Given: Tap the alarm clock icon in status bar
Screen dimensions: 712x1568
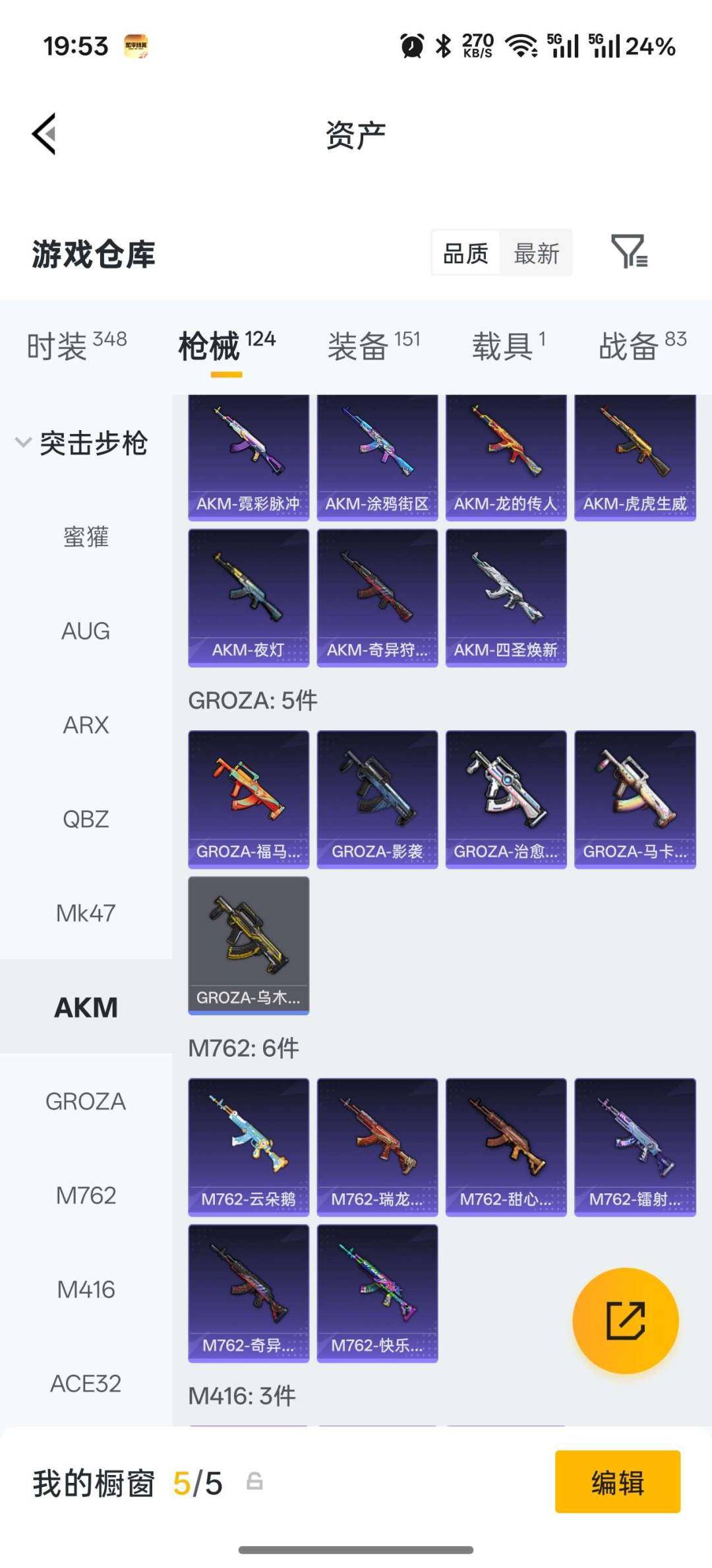Looking at the screenshot, I should 410,46.
